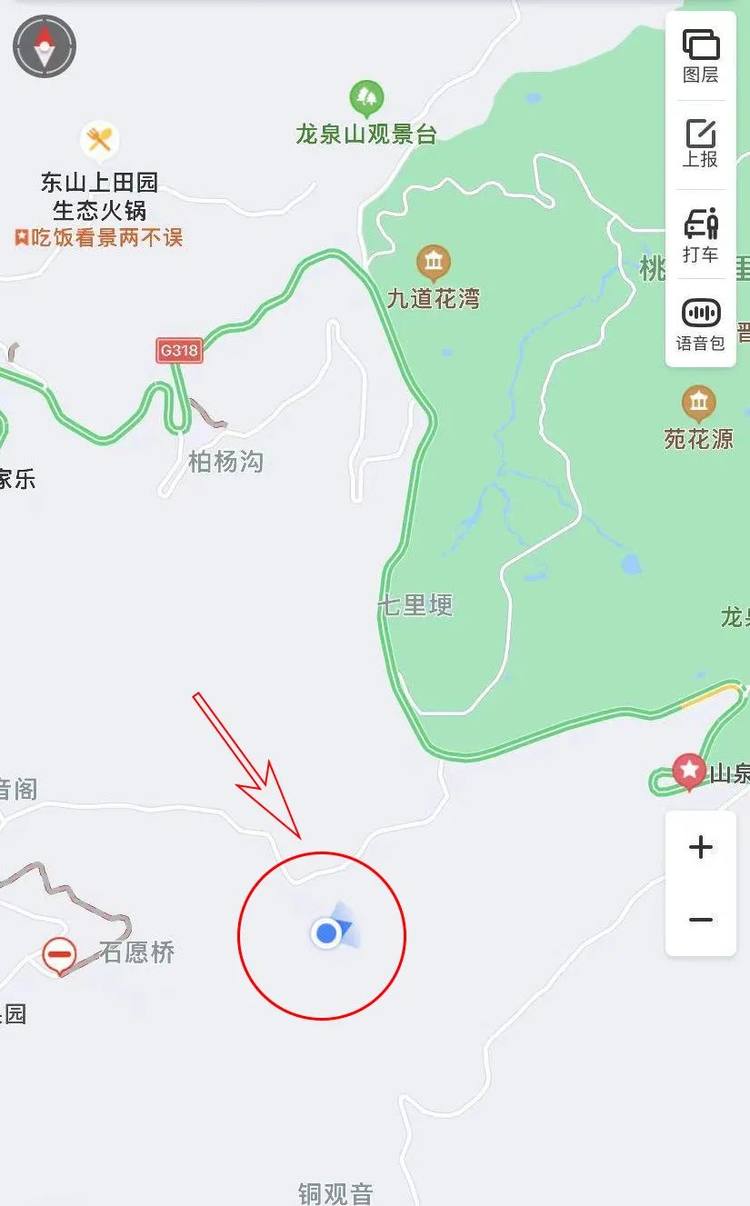This screenshot has height=1206, width=750.
Task: Select the 九道花湾 attraction marker
Action: coord(433,263)
